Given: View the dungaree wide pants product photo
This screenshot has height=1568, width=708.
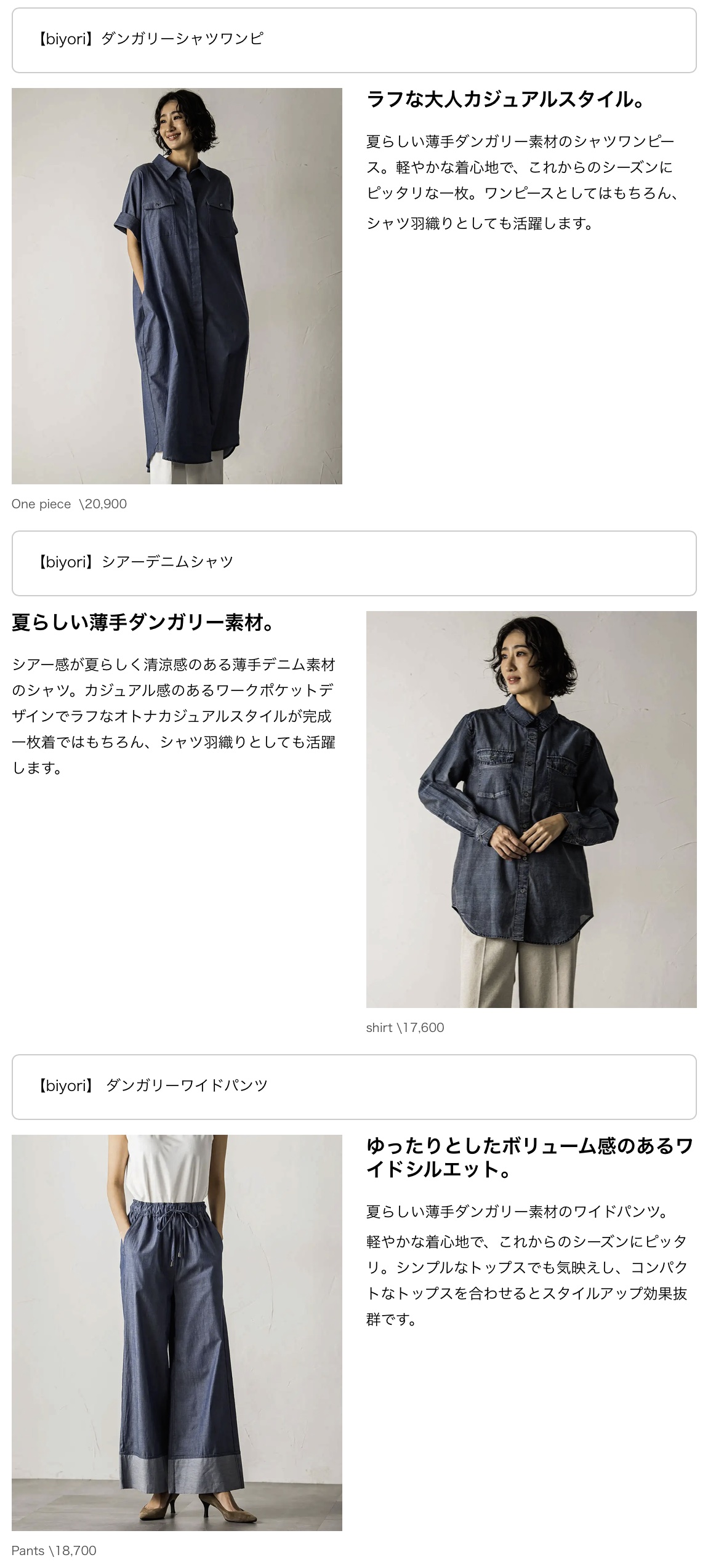Looking at the screenshot, I should coord(177,1332).
